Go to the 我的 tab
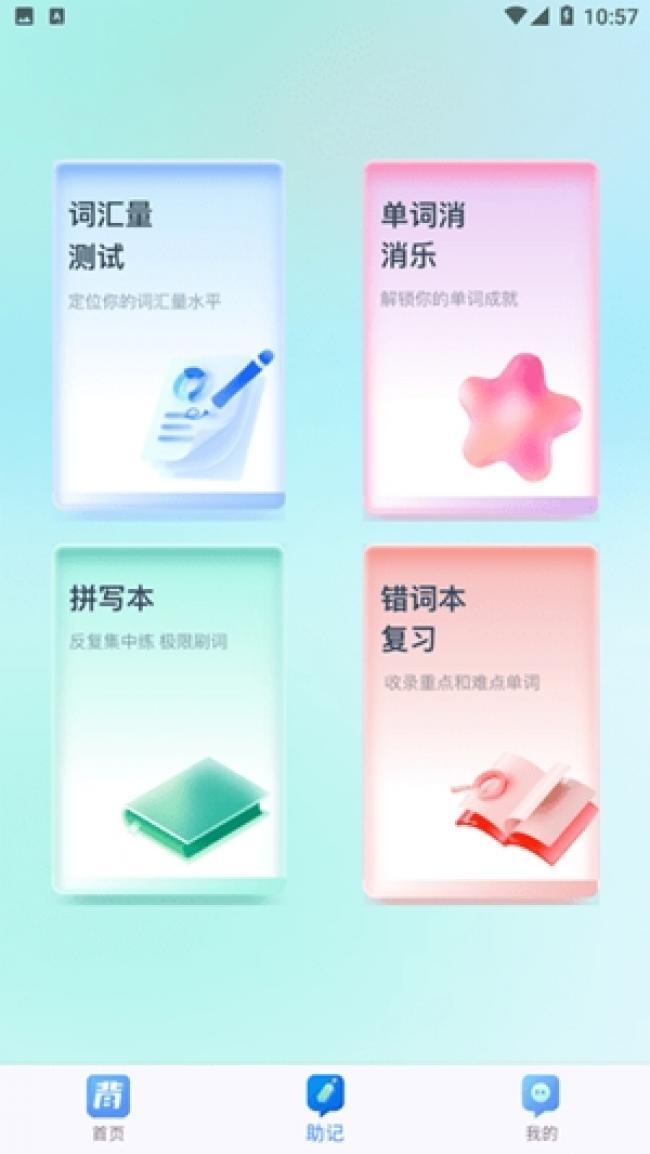 (541, 1108)
